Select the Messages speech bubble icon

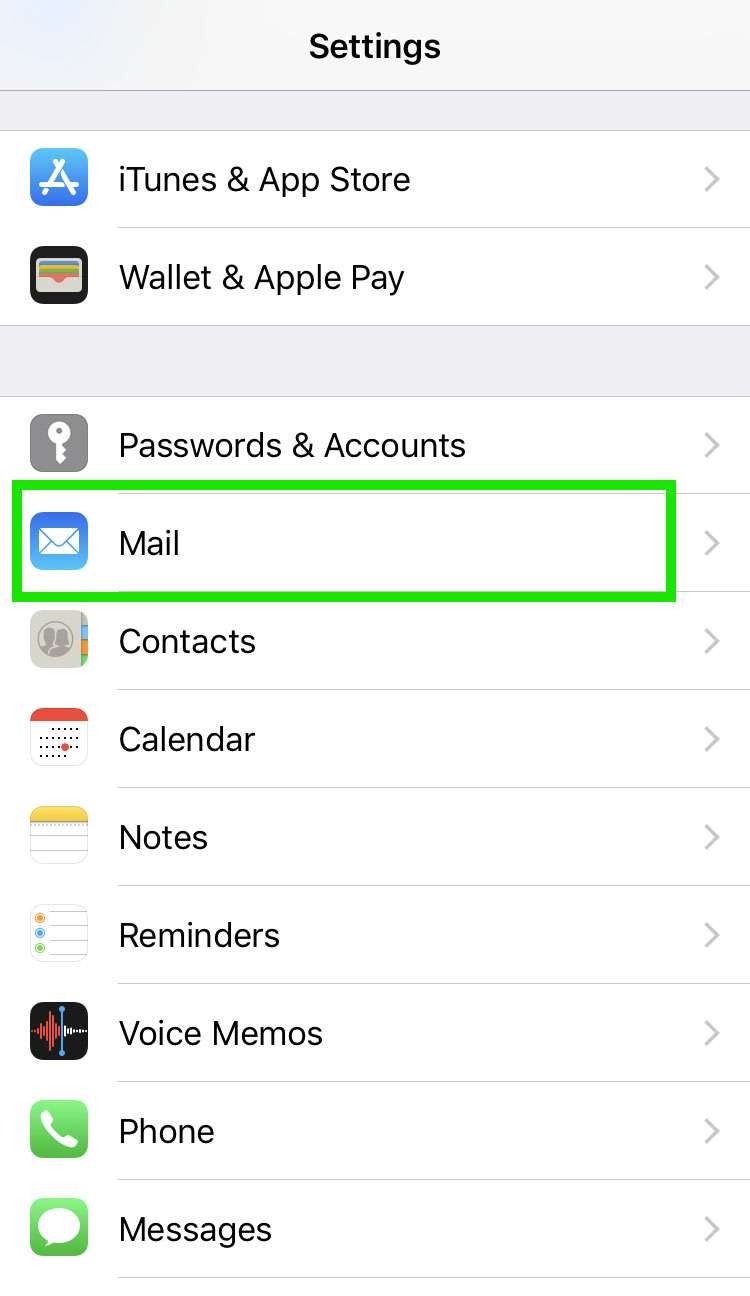(58, 1228)
